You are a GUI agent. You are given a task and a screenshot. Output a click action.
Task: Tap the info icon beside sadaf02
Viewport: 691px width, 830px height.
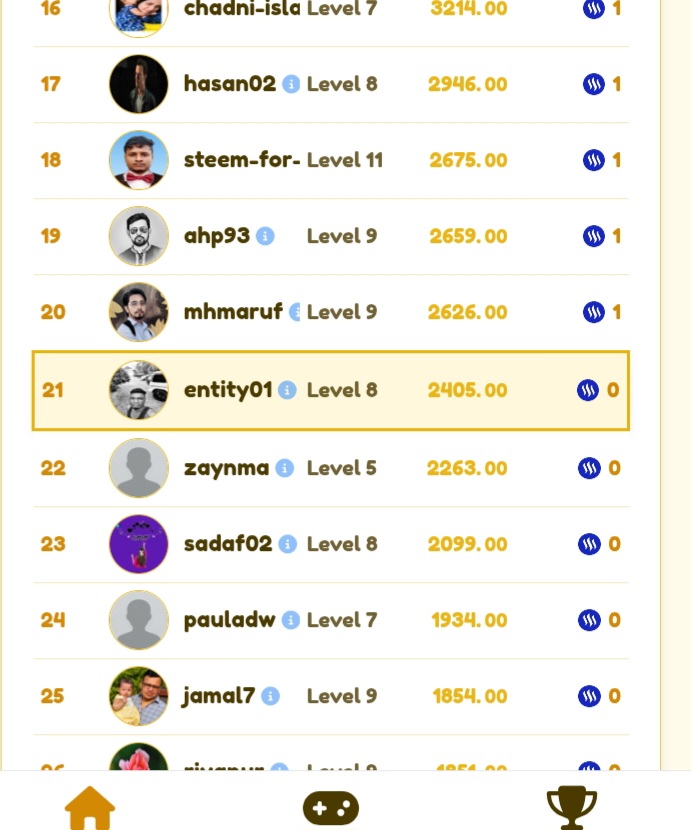pyautogui.click(x=288, y=544)
